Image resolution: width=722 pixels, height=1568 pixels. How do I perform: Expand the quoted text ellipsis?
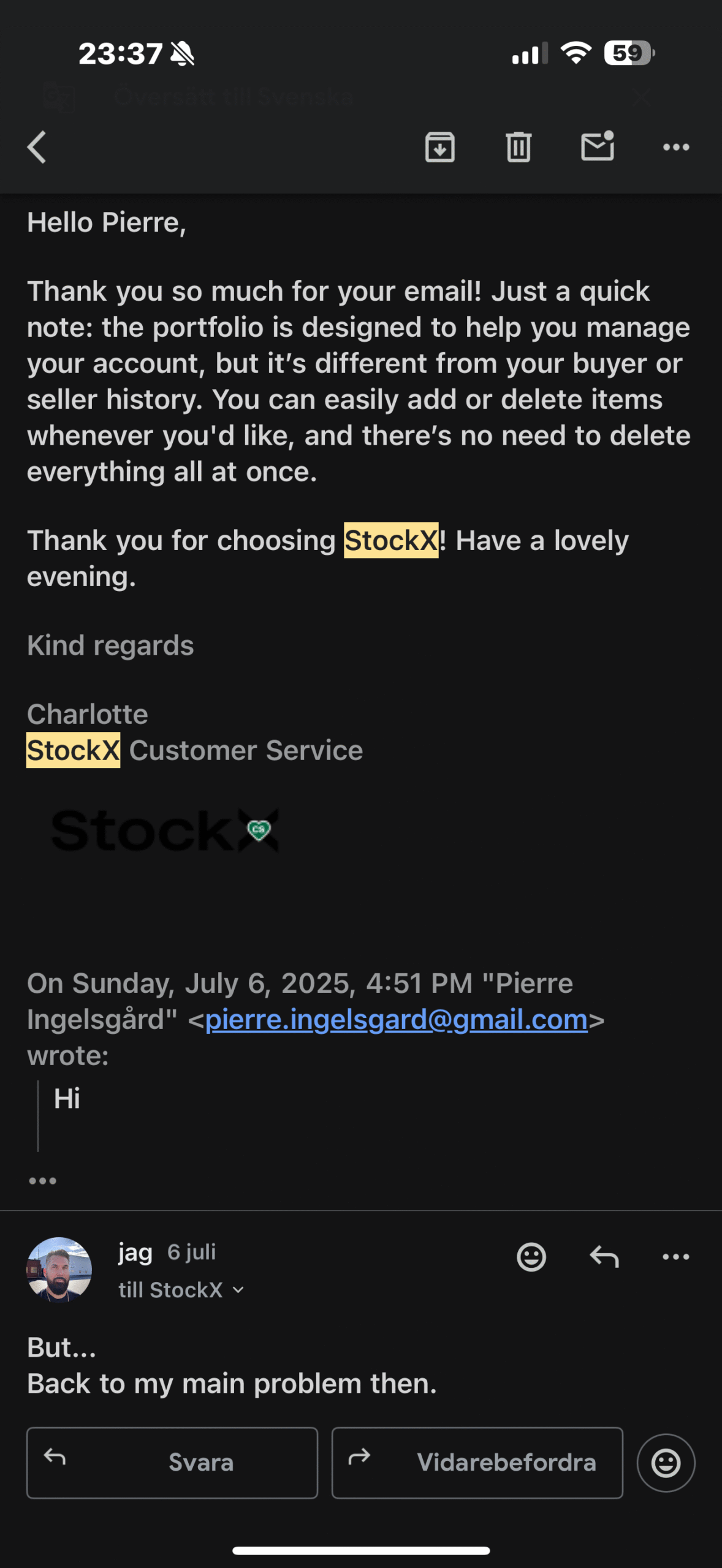42,1180
